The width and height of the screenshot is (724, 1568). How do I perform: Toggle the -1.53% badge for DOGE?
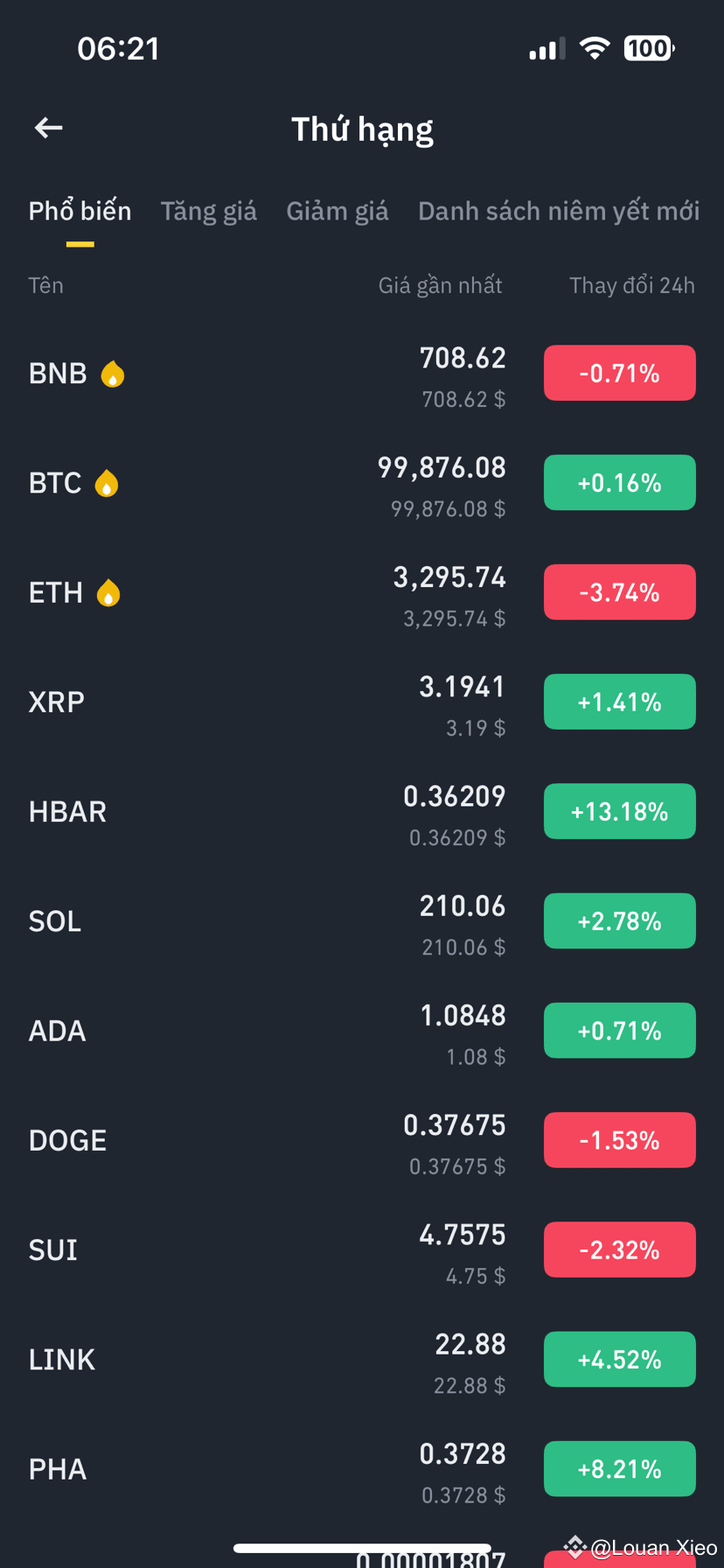click(619, 1139)
